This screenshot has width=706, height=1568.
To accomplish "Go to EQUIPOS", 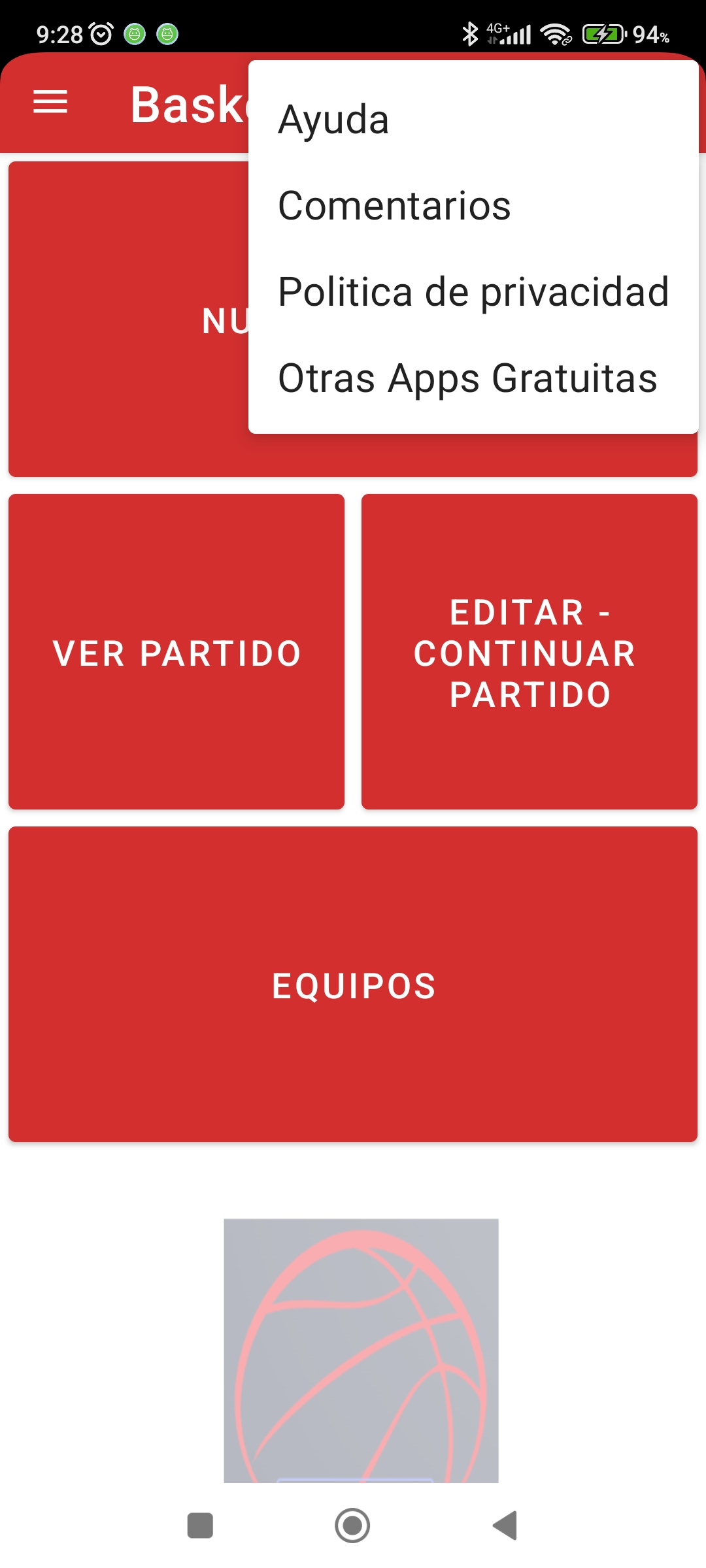I will pyautogui.click(x=353, y=985).
